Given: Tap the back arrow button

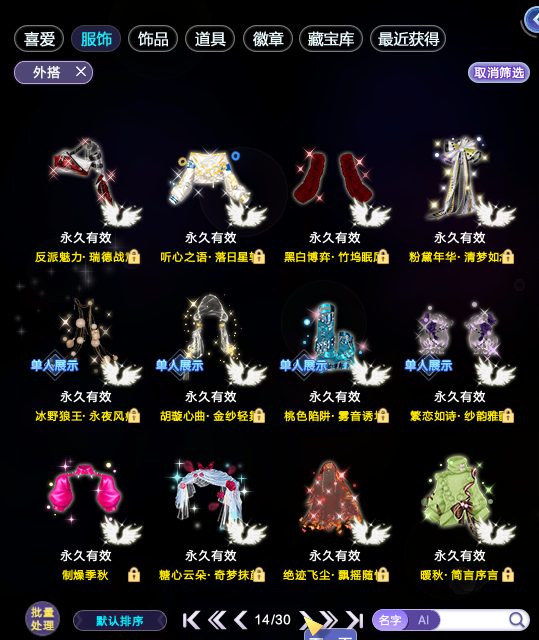Looking at the screenshot, I should click(532, 20).
